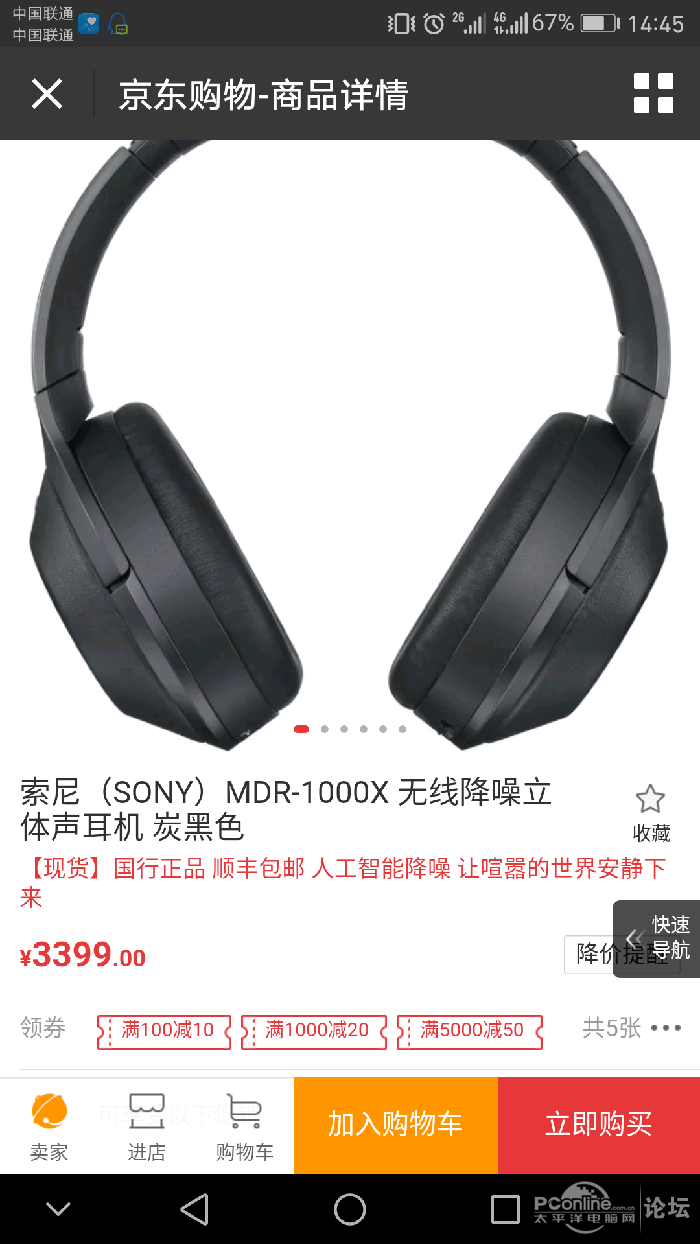View all coupons via 共5张

point(630,1028)
